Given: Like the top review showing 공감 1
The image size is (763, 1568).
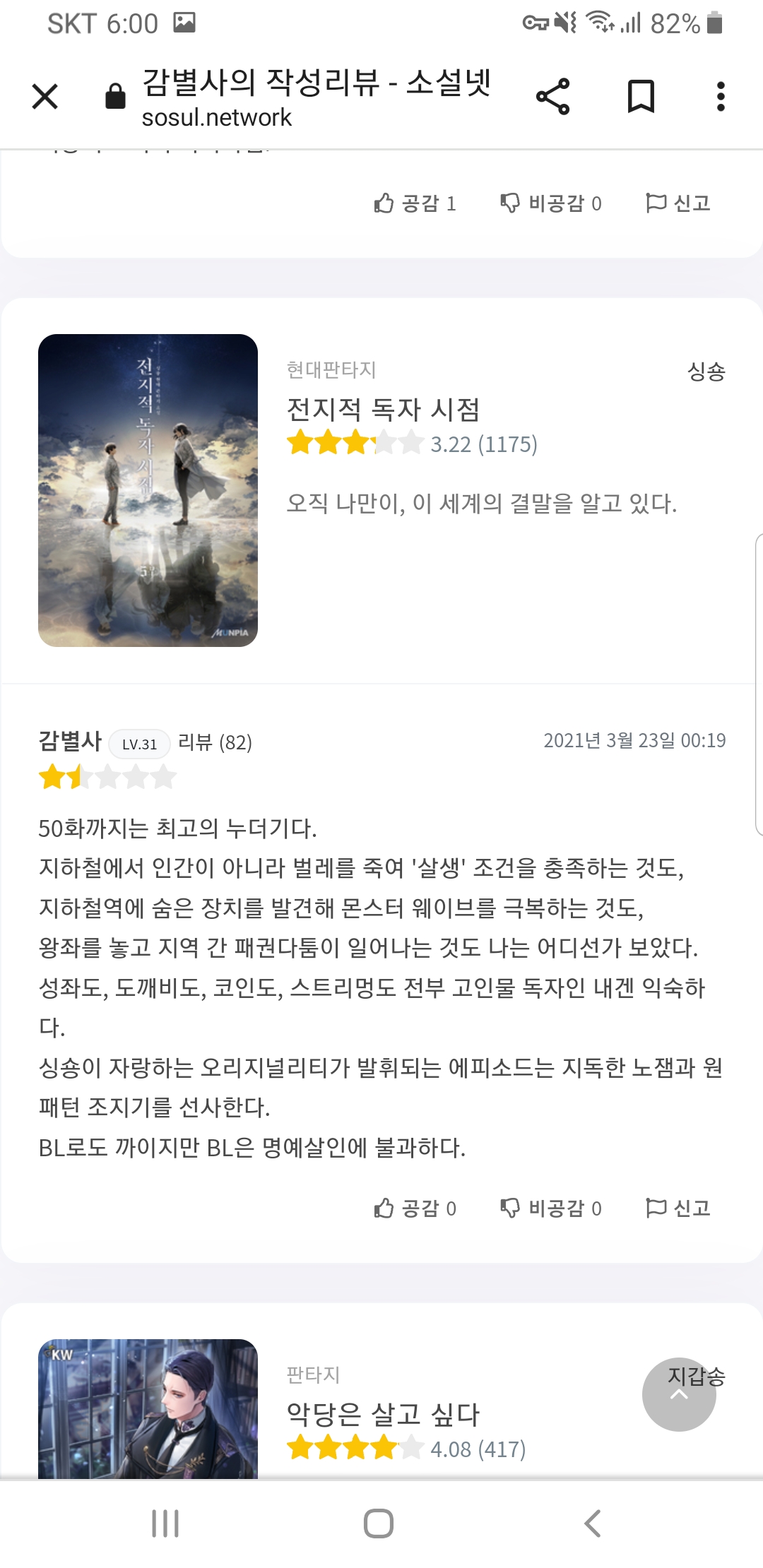Looking at the screenshot, I should point(415,203).
